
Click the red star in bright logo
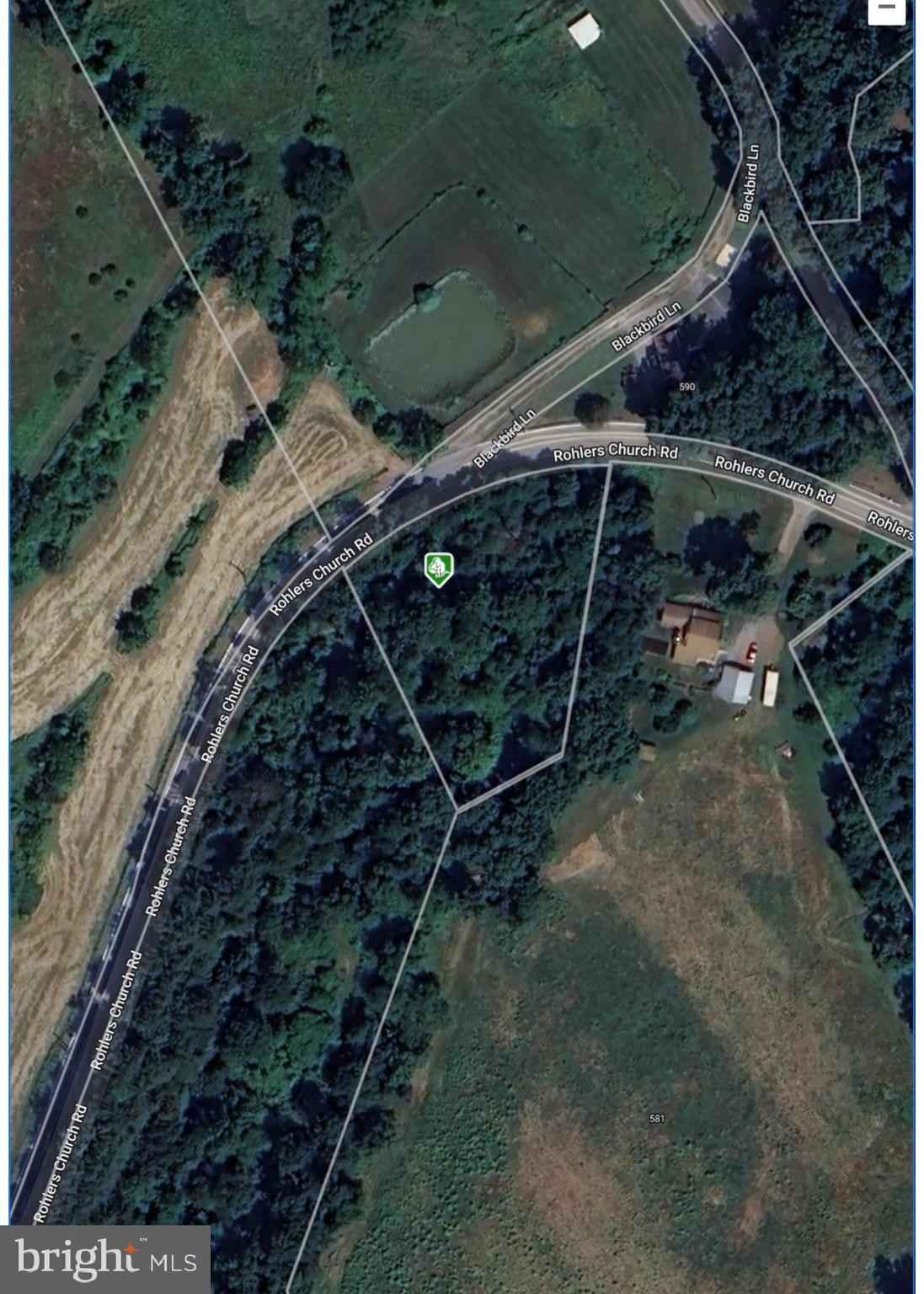tap(129, 1247)
